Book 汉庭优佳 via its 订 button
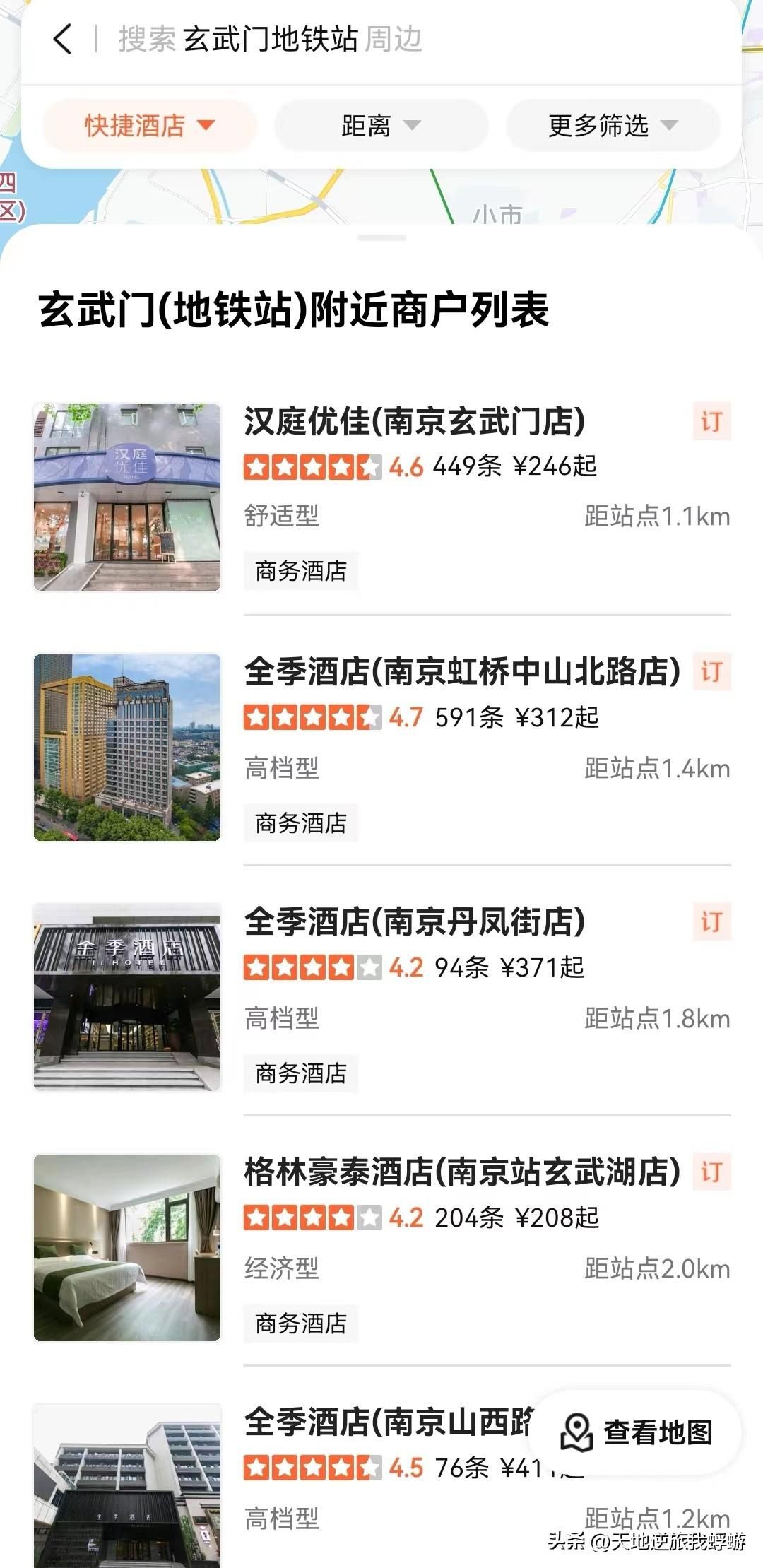The image size is (763, 1568). tap(711, 422)
